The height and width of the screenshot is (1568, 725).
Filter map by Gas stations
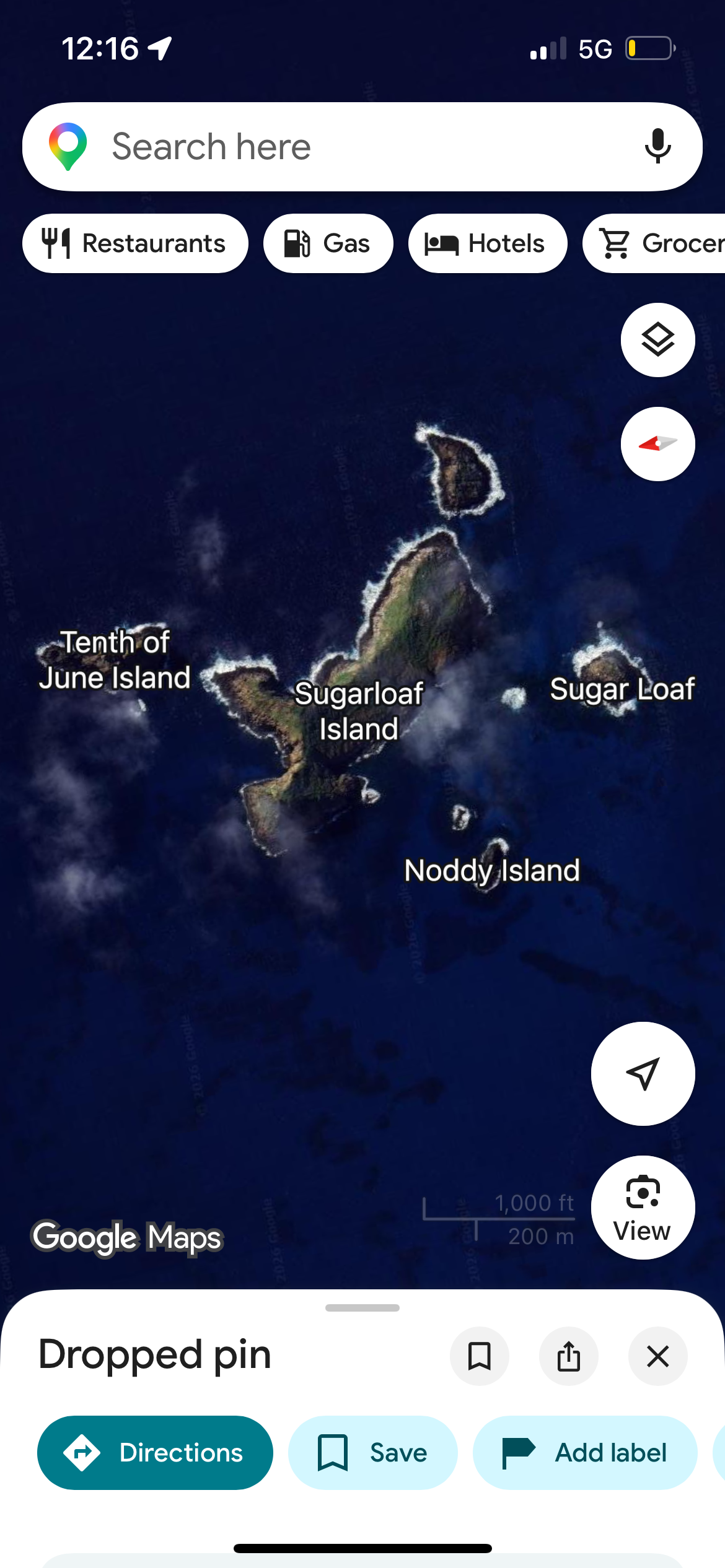(x=328, y=243)
